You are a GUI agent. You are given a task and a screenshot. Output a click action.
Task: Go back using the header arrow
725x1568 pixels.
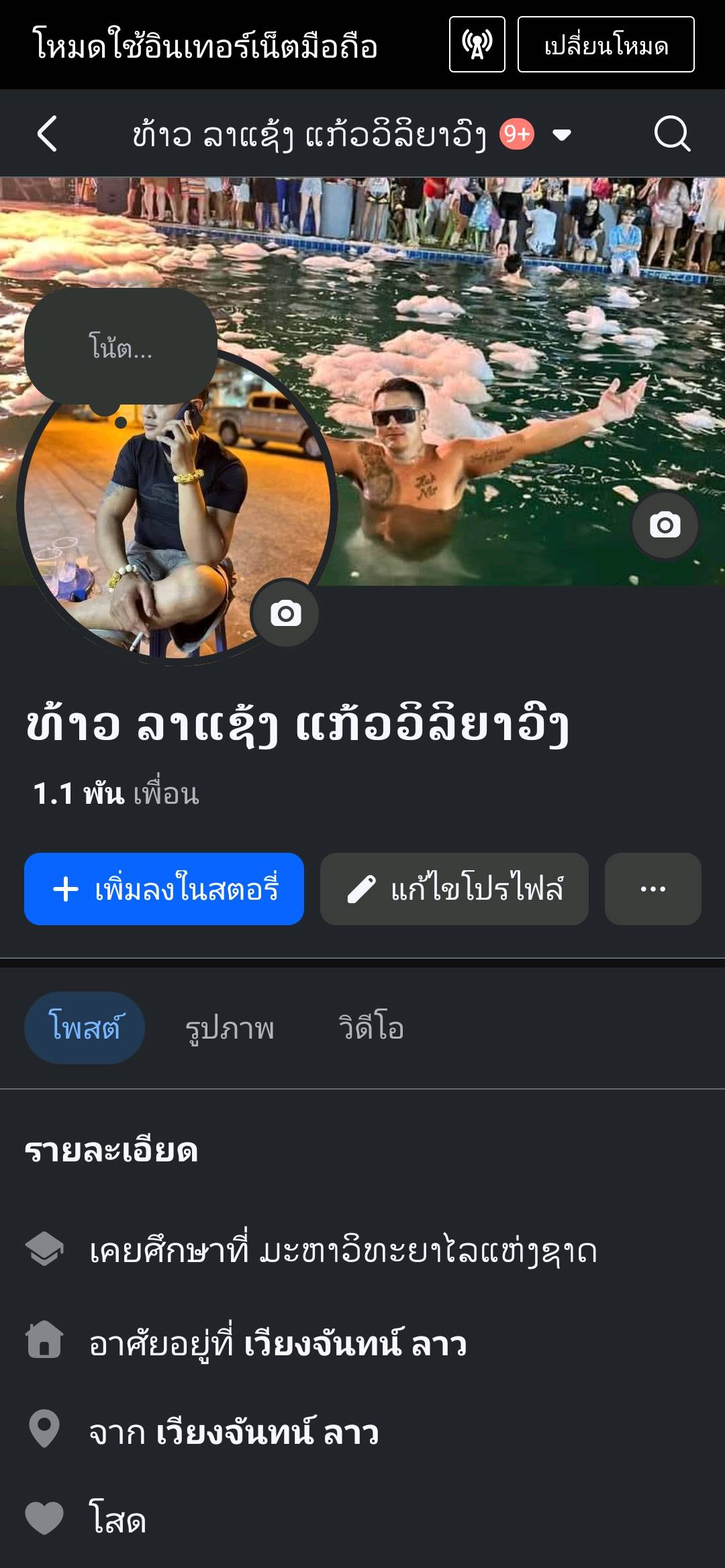click(x=47, y=134)
